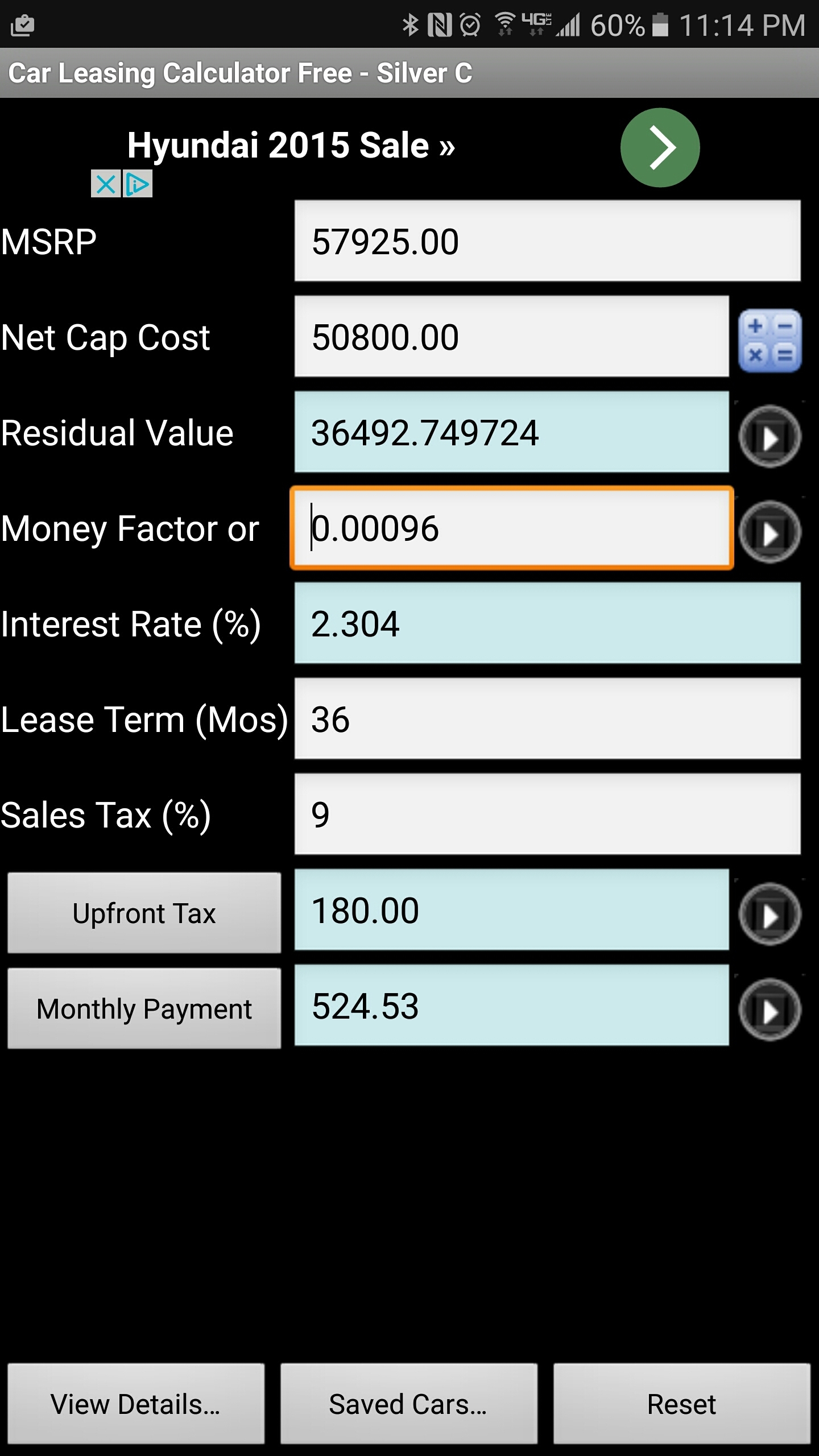Tap the MSRP input field
Screen dimensions: 819x1456
pyautogui.click(x=547, y=241)
